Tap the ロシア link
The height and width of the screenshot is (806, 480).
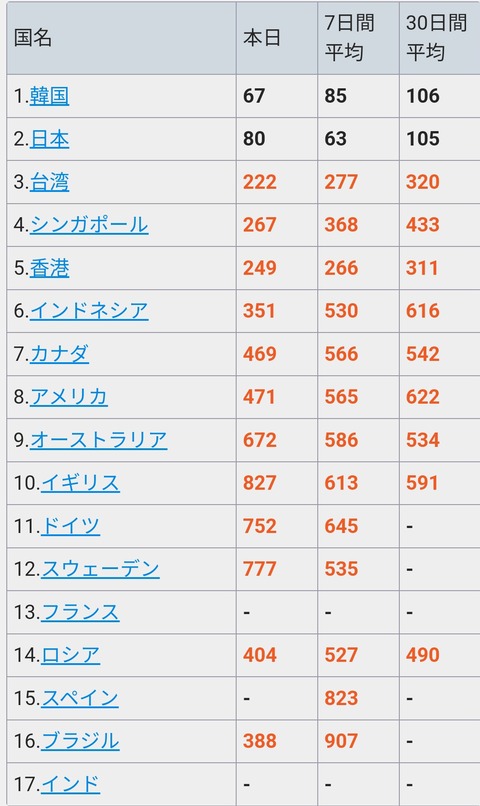tap(70, 655)
